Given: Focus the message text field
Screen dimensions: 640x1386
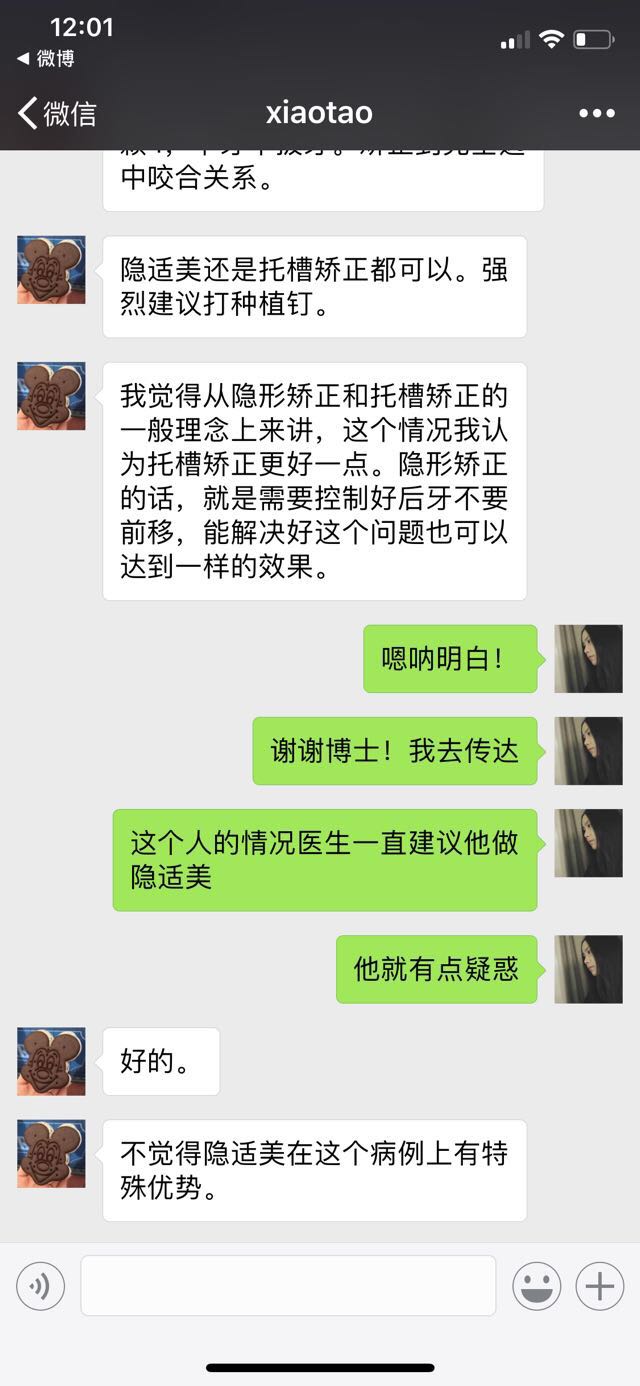Looking at the screenshot, I should 288,1286.
